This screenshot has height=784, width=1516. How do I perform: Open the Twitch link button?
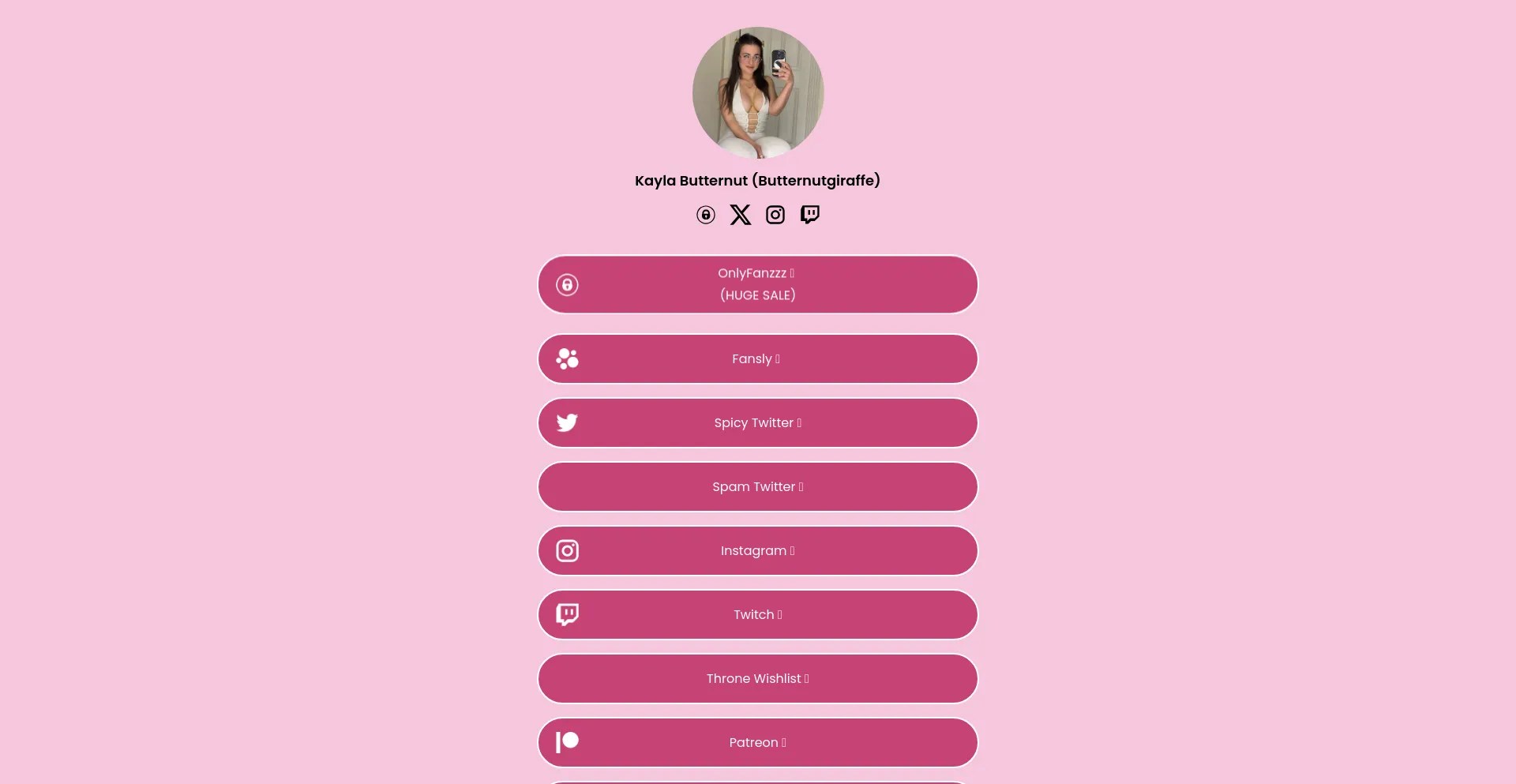click(757, 615)
